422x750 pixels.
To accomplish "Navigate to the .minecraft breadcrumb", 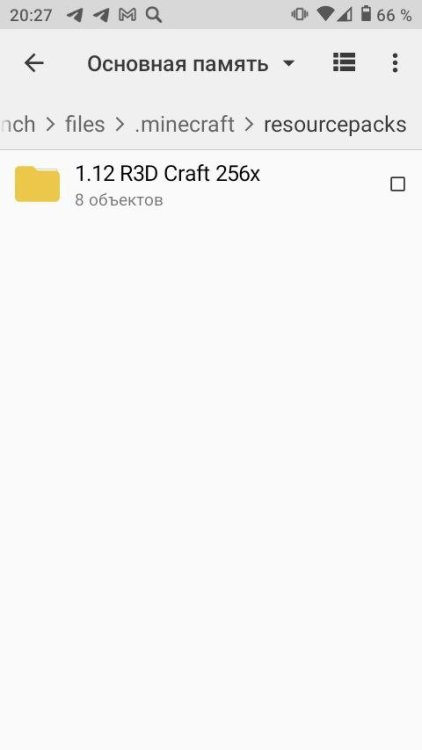I will [x=185, y=124].
